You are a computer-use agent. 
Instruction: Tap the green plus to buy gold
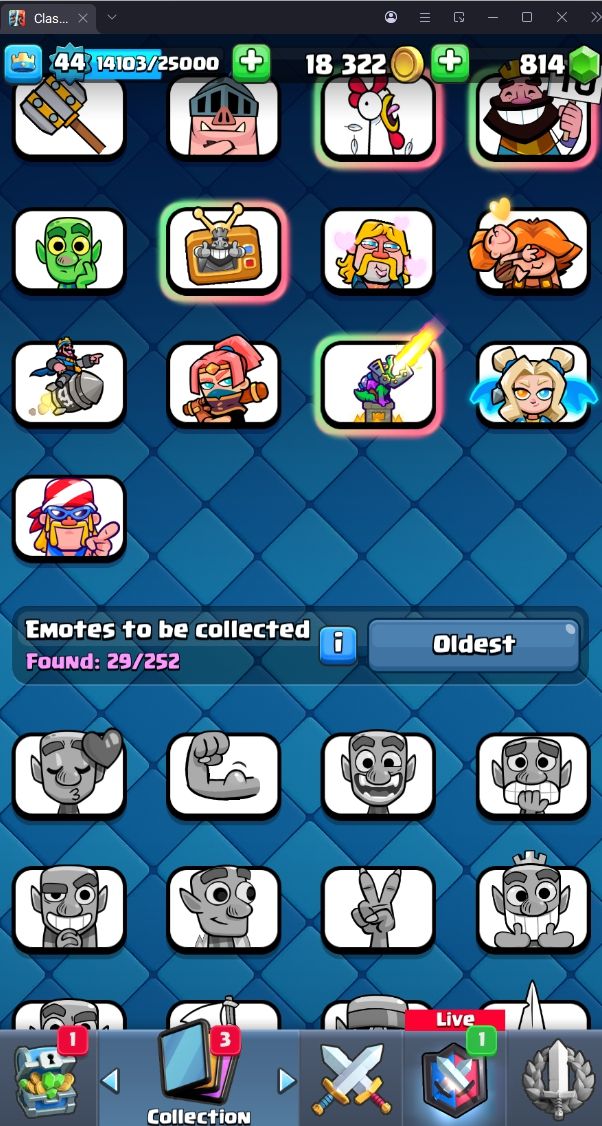(x=450, y=62)
